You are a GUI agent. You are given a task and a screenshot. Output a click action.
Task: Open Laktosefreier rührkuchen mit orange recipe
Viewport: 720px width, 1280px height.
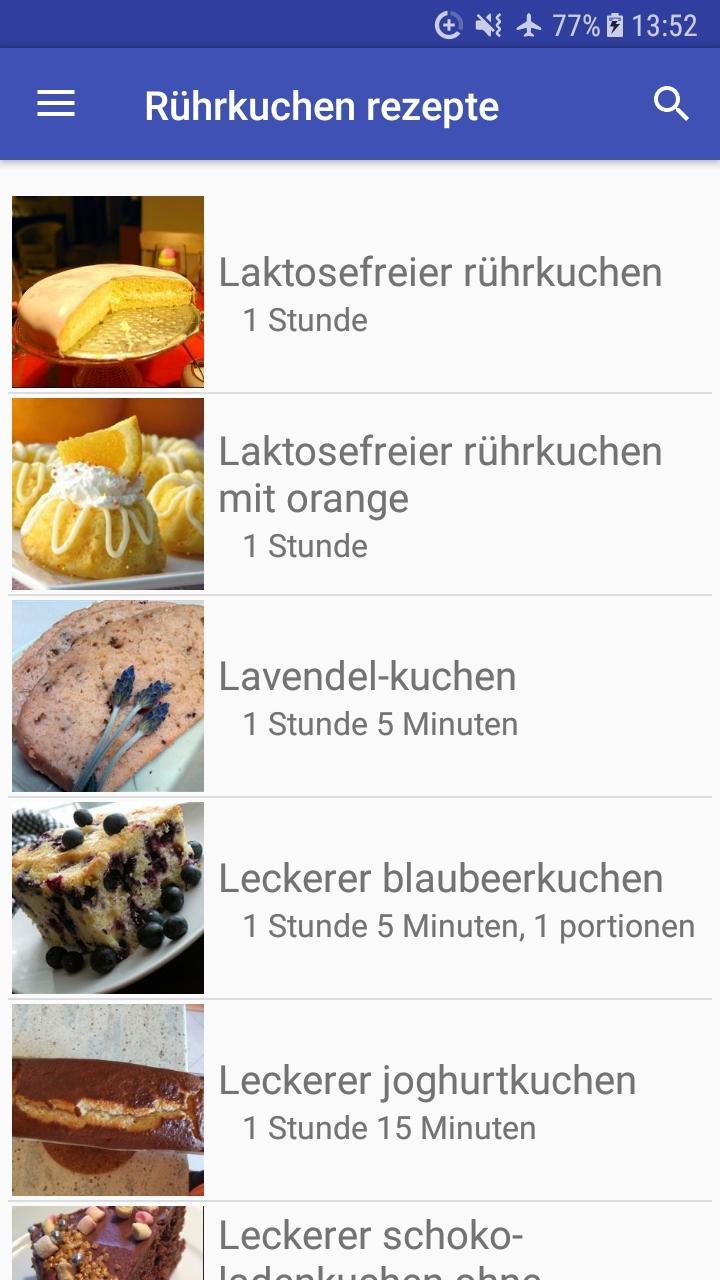click(360, 494)
